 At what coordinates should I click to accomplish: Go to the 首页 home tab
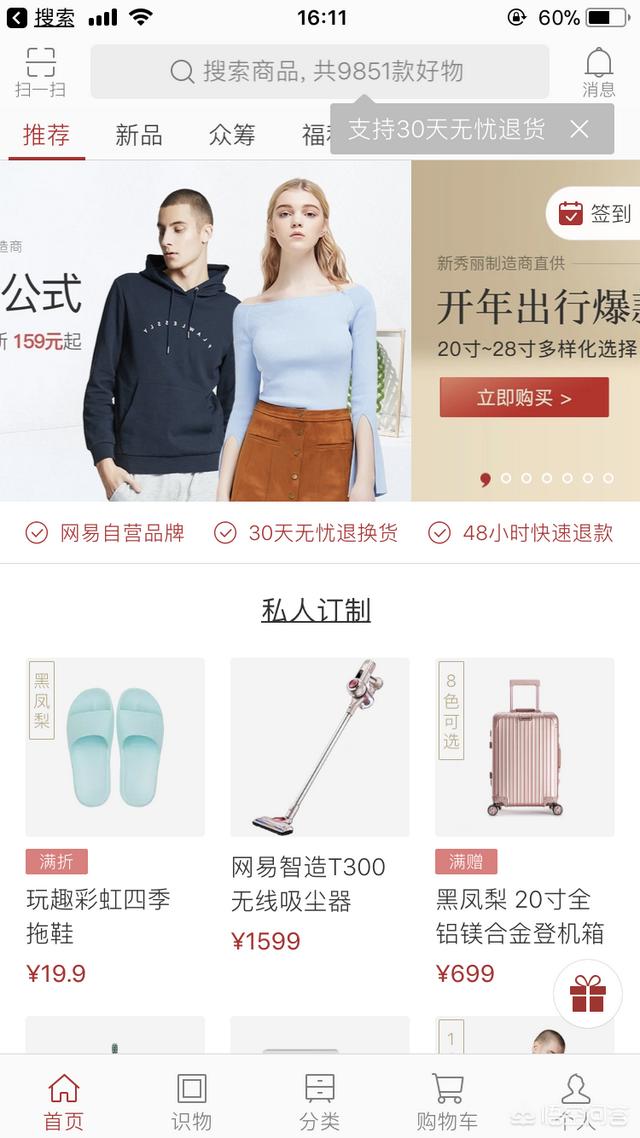pos(63,1100)
